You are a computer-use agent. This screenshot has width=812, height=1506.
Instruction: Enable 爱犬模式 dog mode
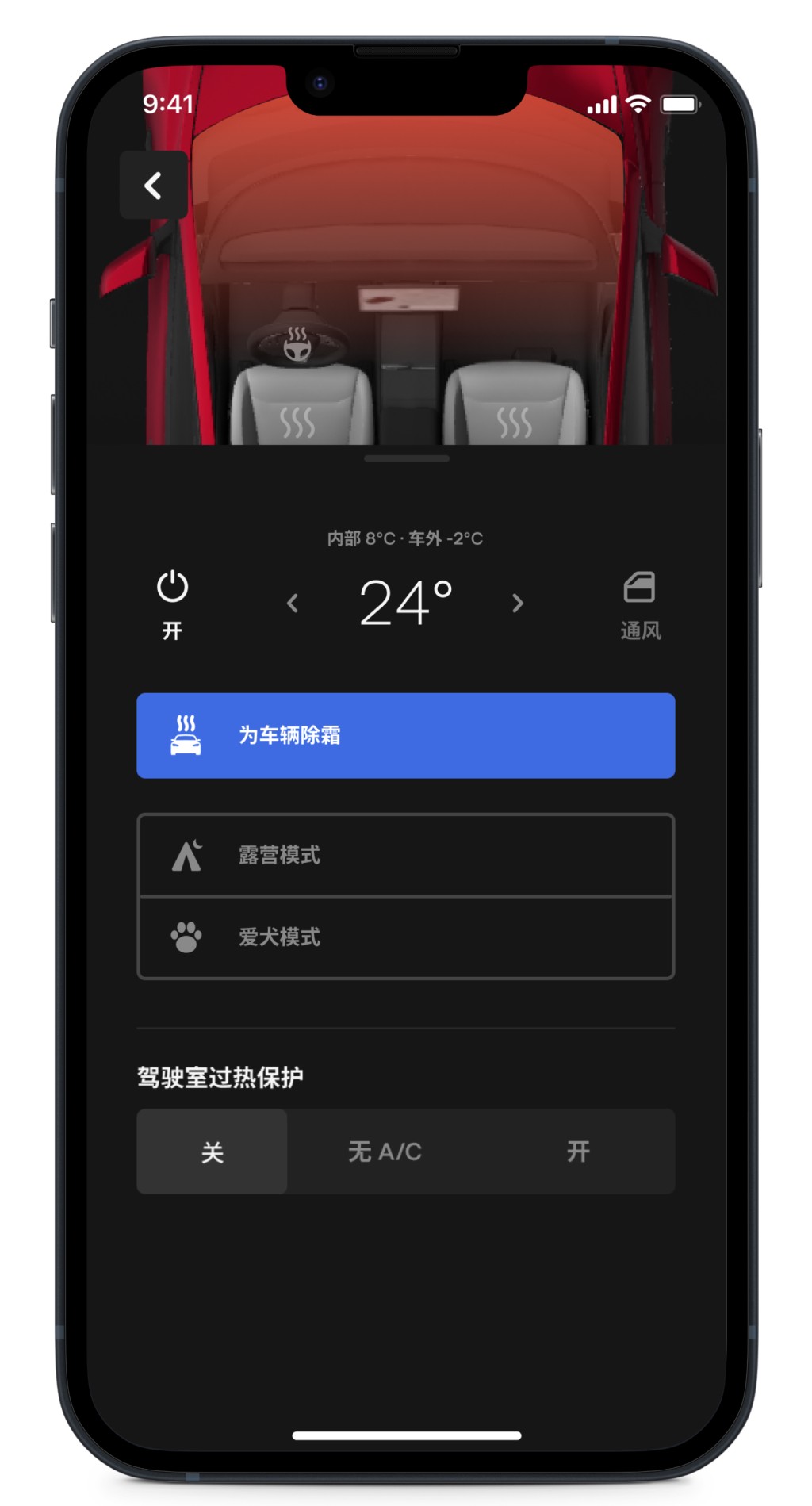click(x=406, y=937)
